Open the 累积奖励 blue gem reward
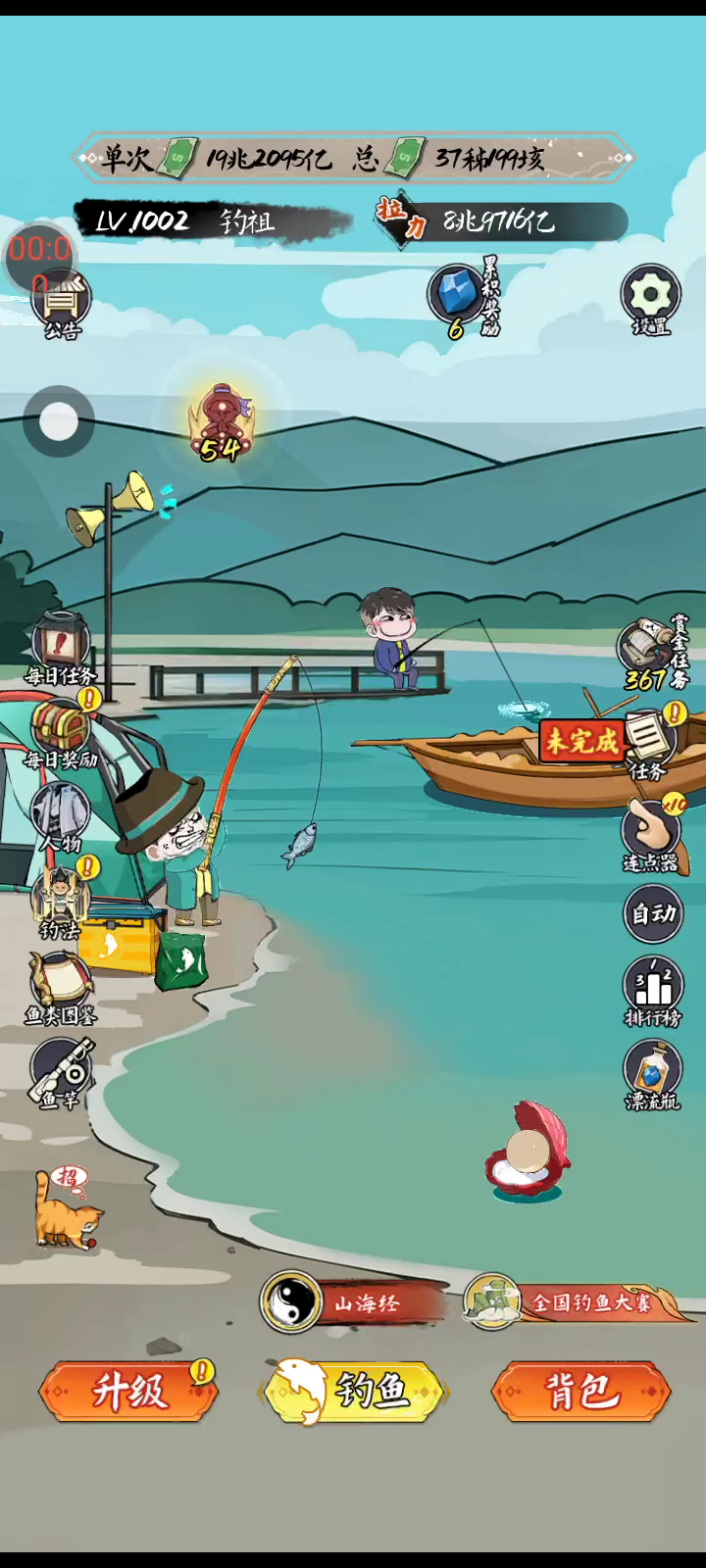 [456, 296]
